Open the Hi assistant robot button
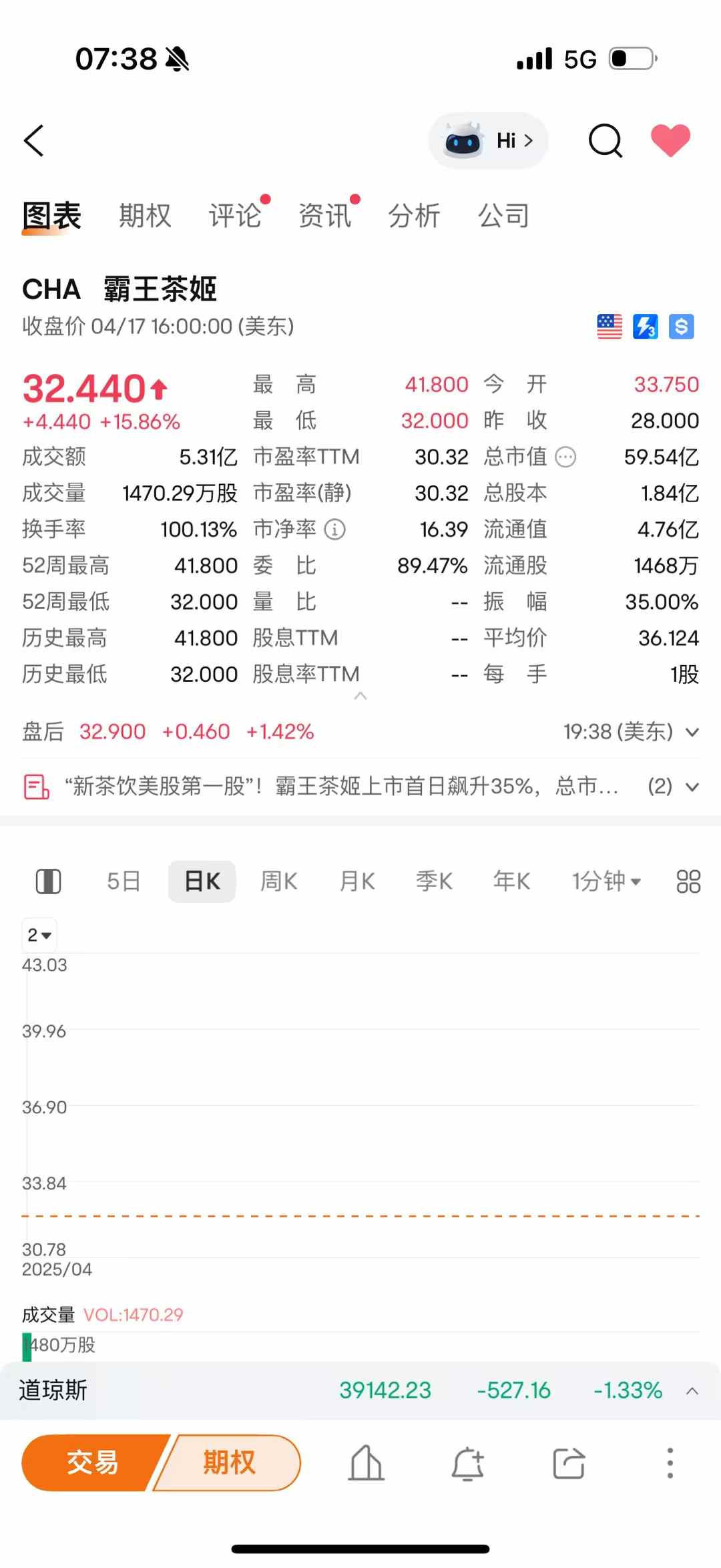721x1568 pixels. (488, 141)
